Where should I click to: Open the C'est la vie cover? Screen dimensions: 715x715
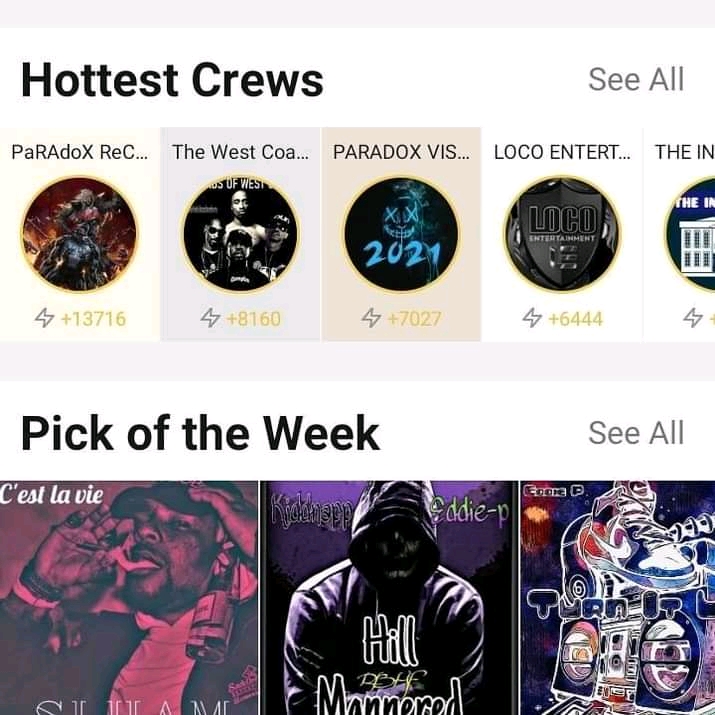point(129,597)
